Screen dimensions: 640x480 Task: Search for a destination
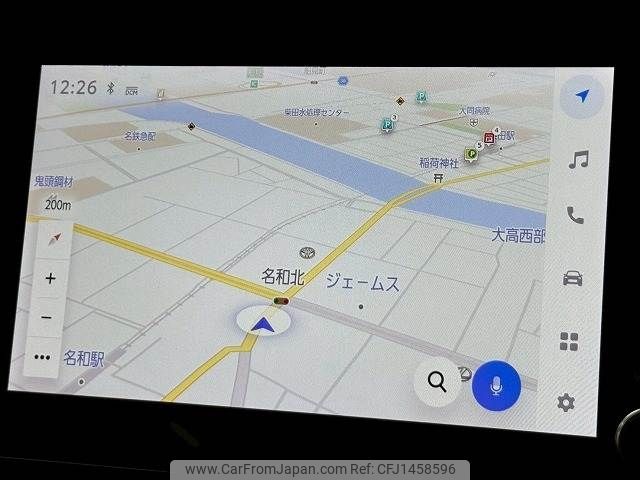(x=437, y=380)
